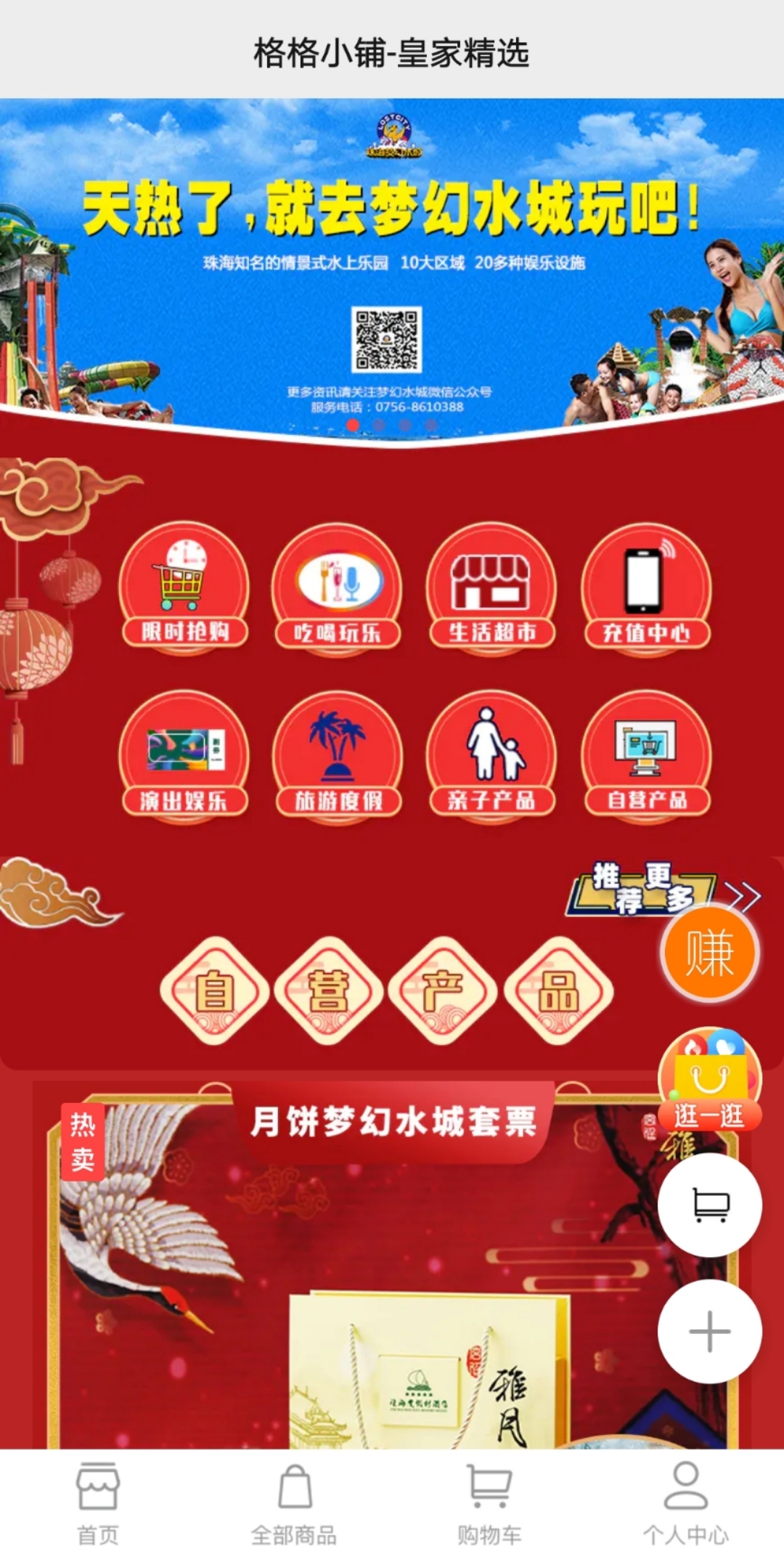
Task: Switch to the 全部商品 tab
Action: (x=294, y=1503)
